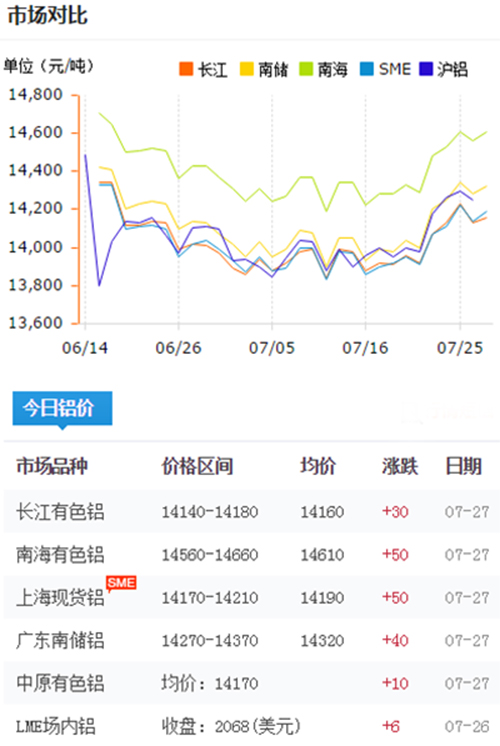This screenshot has height=746, width=500.
Task: Toggle the 长江 series in chart legend
Action: (203, 69)
